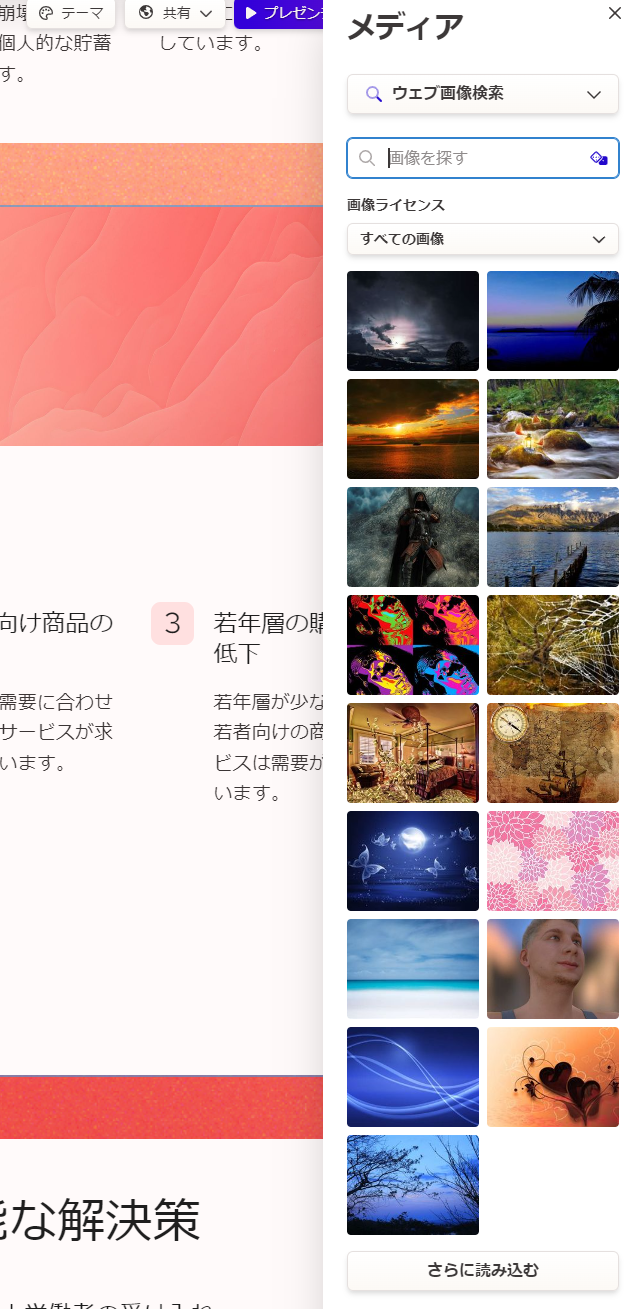This screenshot has width=630, height=1309.
Task: Pick the hearts on orange background image
Action: click(x=553, y=1077)
